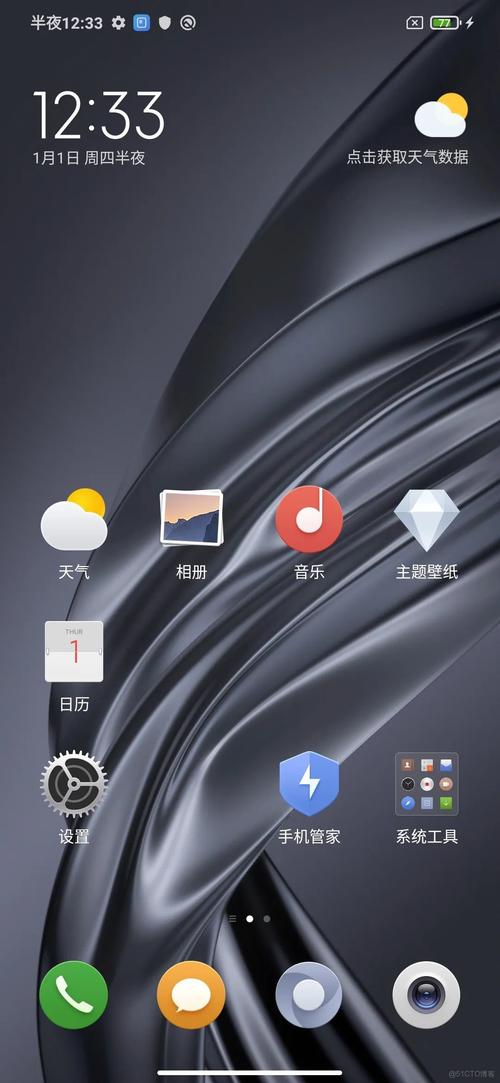
Task: Open the messages app in dock
Action: tap(191, 995)
